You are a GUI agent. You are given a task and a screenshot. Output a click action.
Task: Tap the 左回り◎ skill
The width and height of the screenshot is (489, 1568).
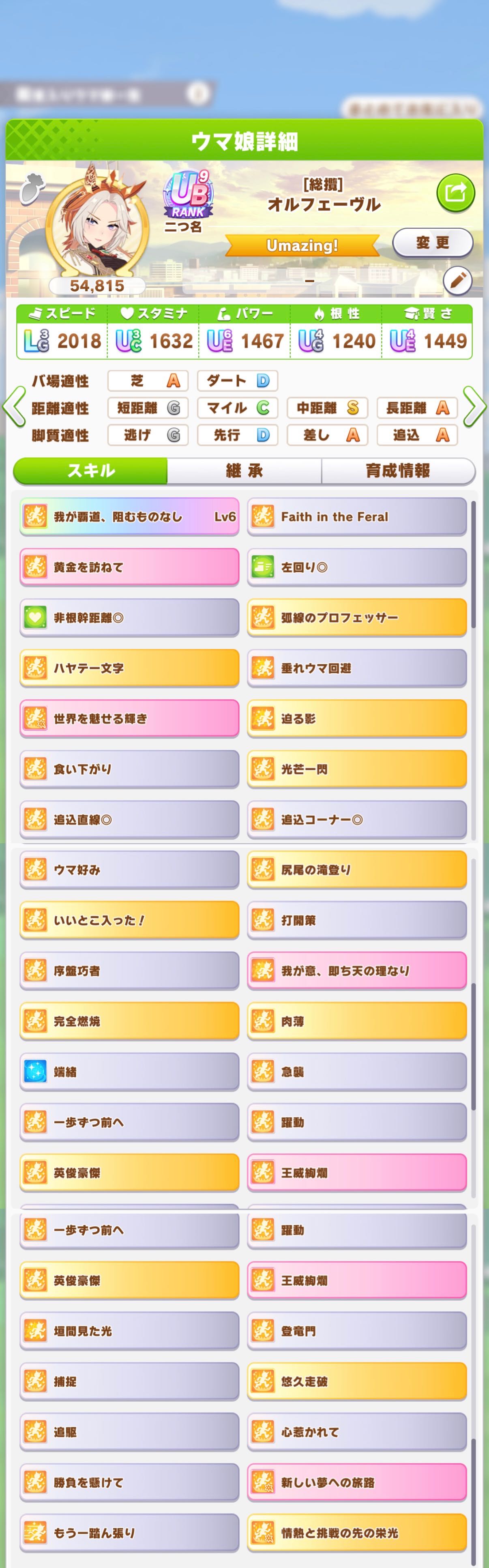[x=356, y=567]
